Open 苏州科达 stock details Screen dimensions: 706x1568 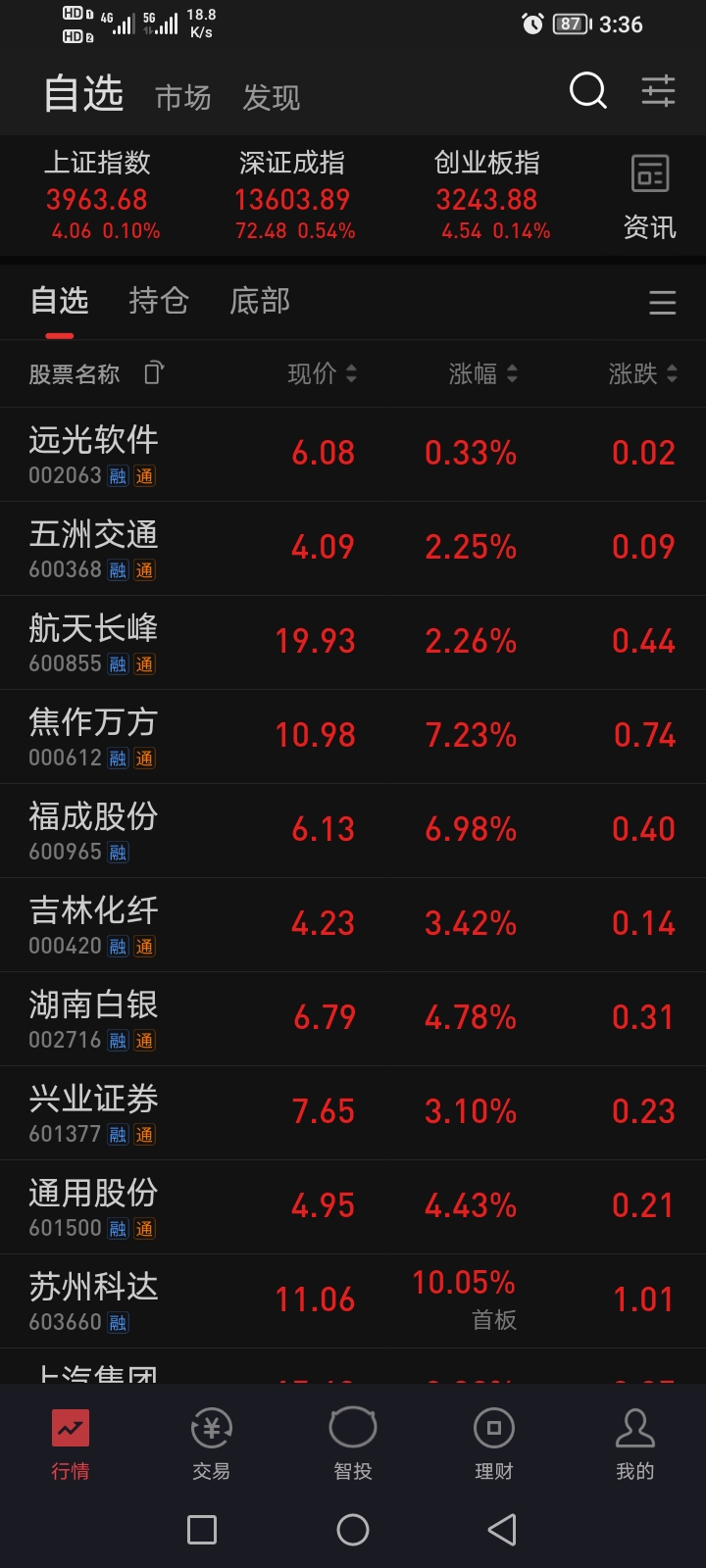[93, 1299]
